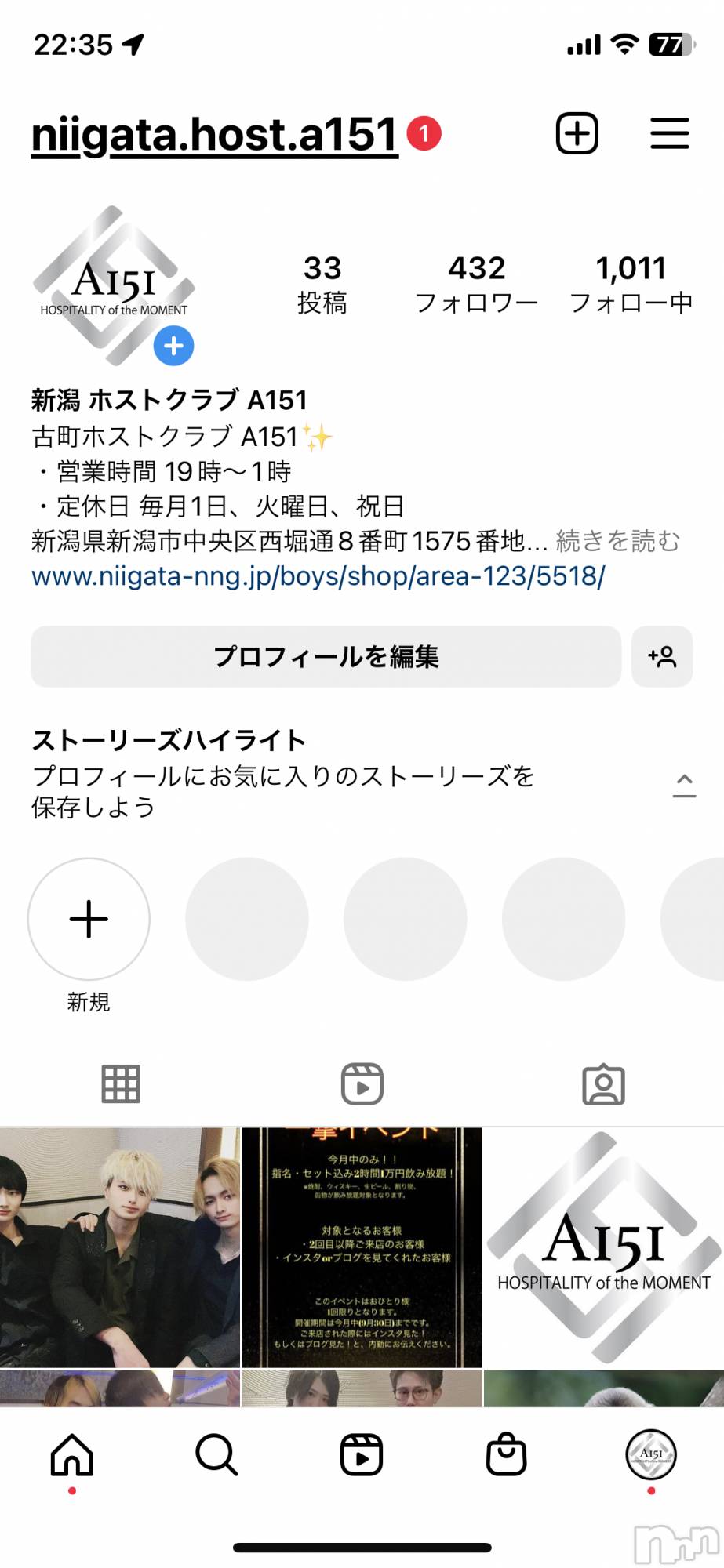The width and height of the screenshot is (724, 1568).
Task: Open the post with three men photo
Action: 120,1247
